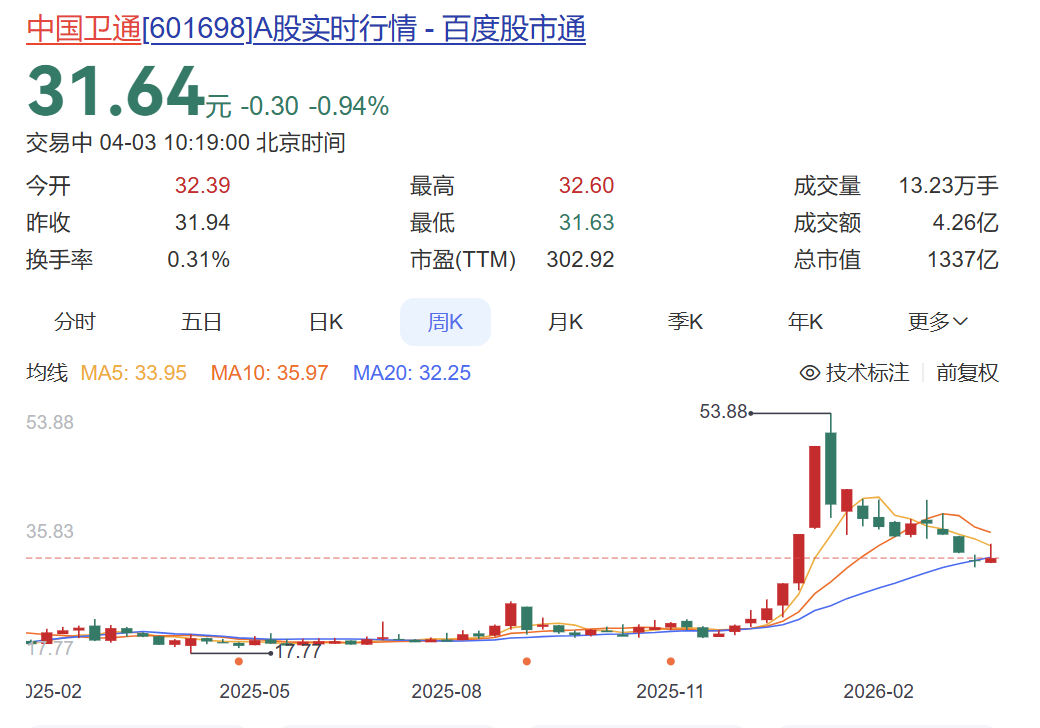Screen dimensions: 1040x728
Task: Switch to the 五日 chart tab
Action: [201, 322]
